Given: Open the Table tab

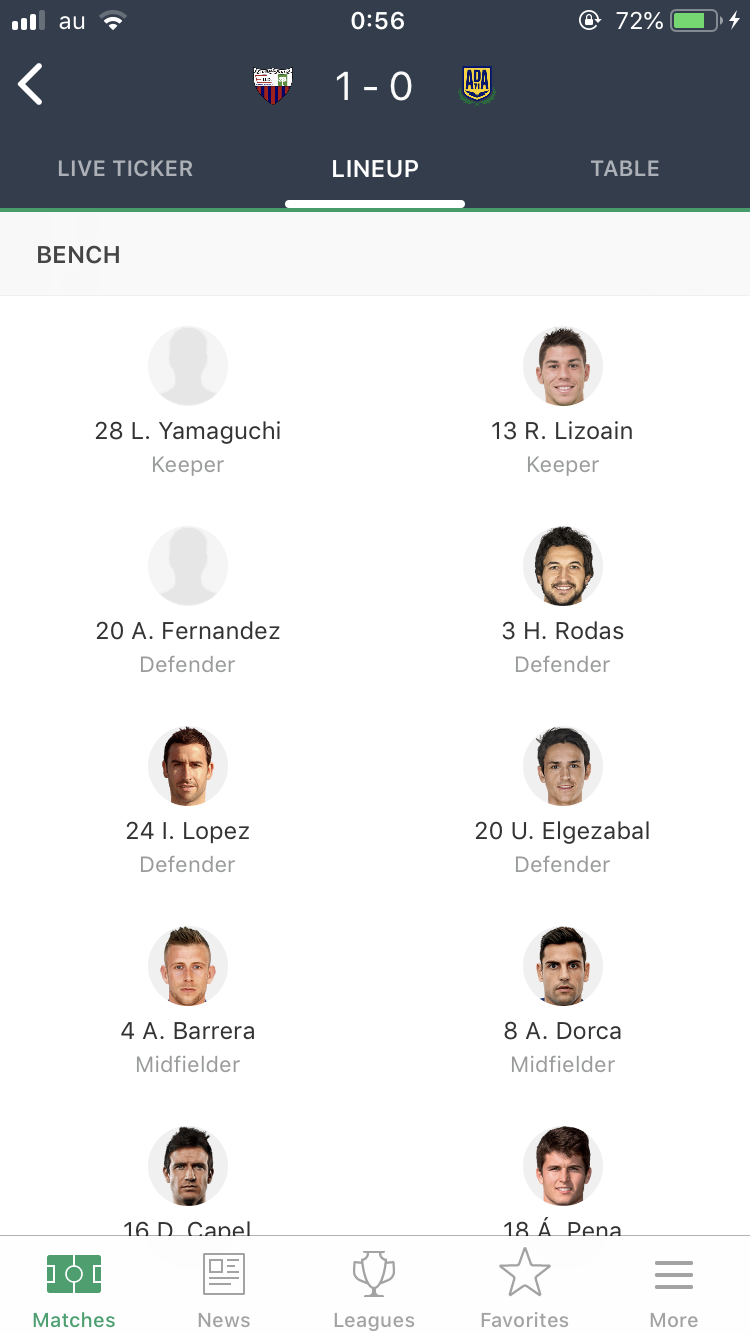Looking at the screenshot, I should coord(625,168).
